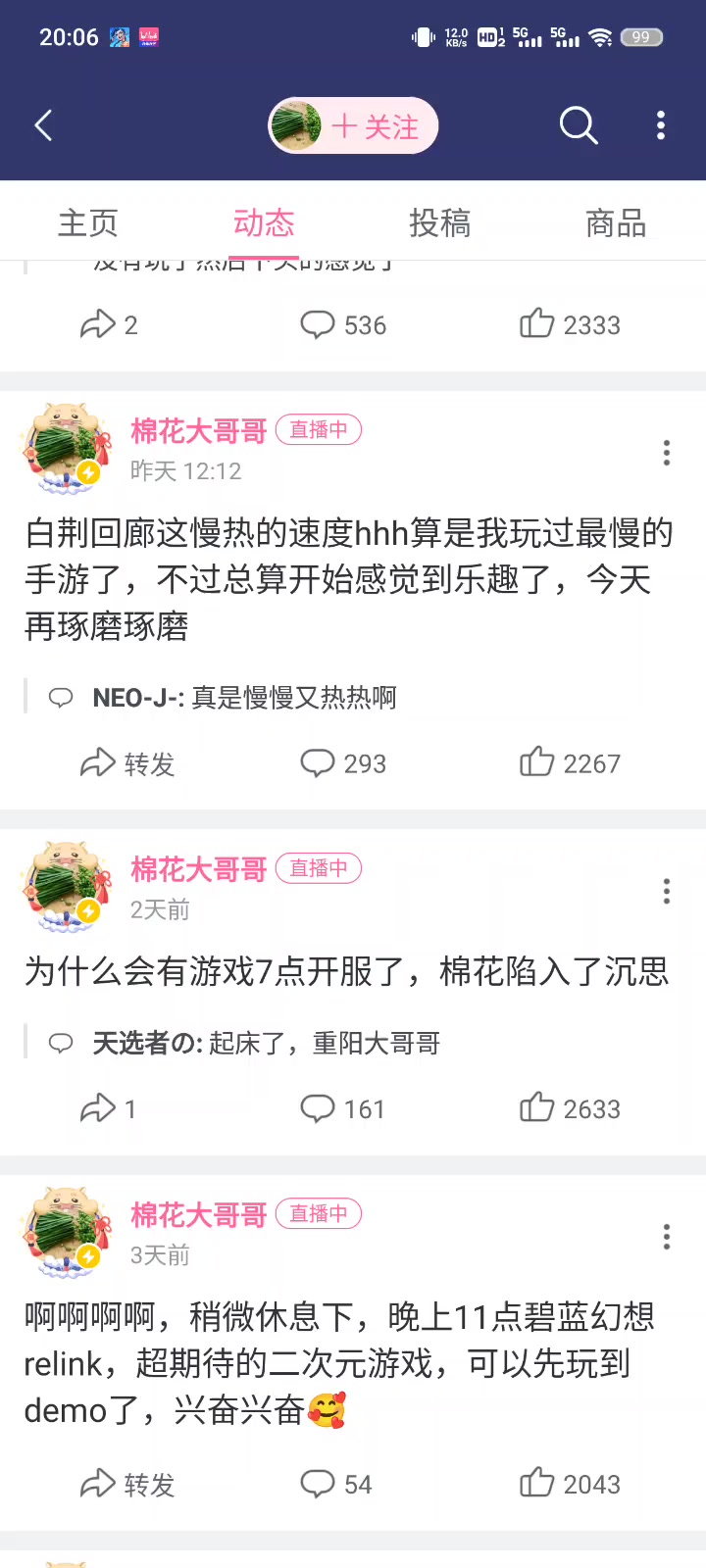Like the post with 2333 likes

pyautogui.click(x=570, y=324)
